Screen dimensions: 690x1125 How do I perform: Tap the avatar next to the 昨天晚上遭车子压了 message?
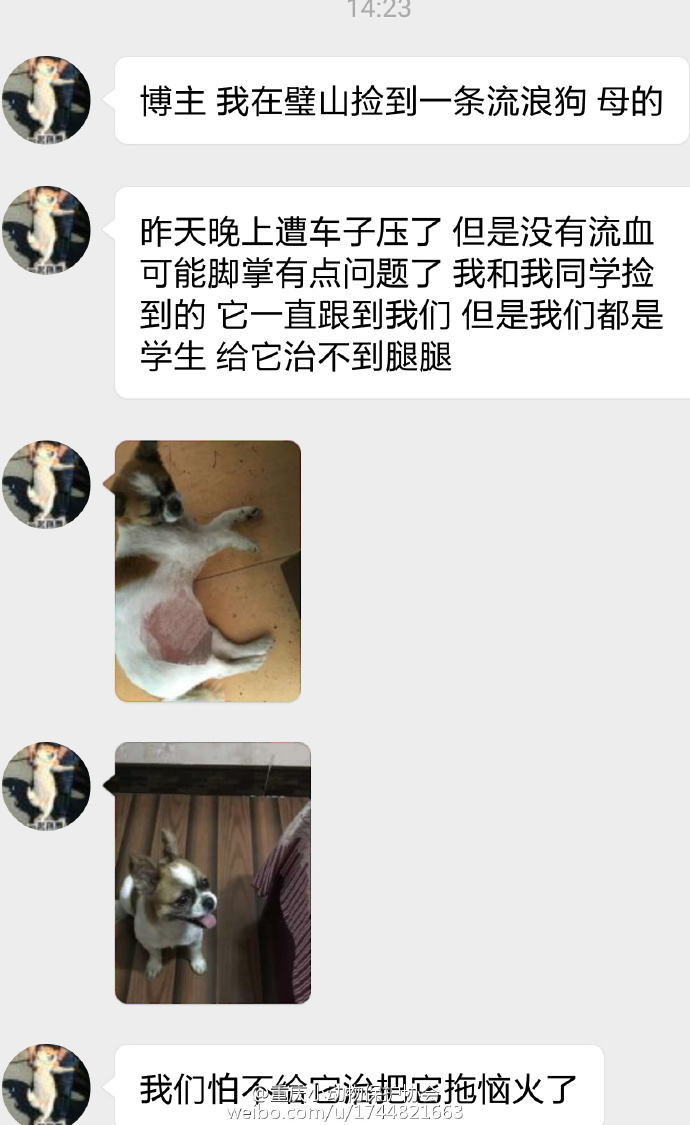click(46, 230)
